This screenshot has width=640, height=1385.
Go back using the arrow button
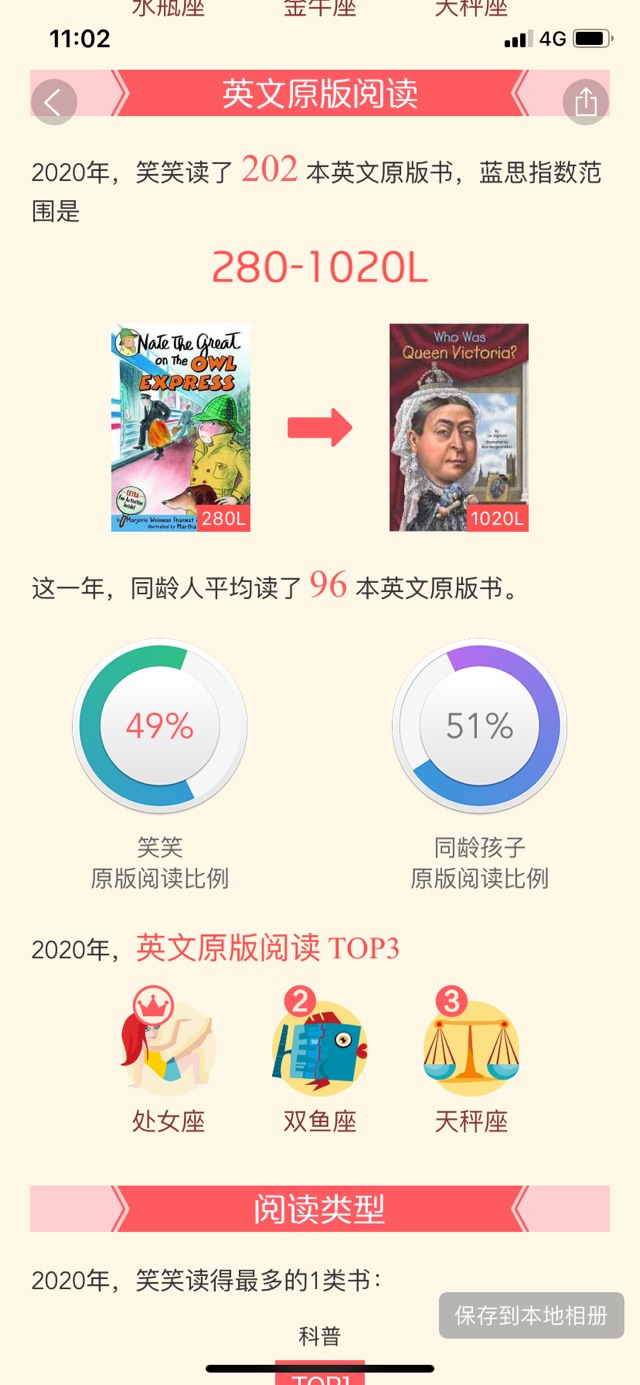coord(54,102)
